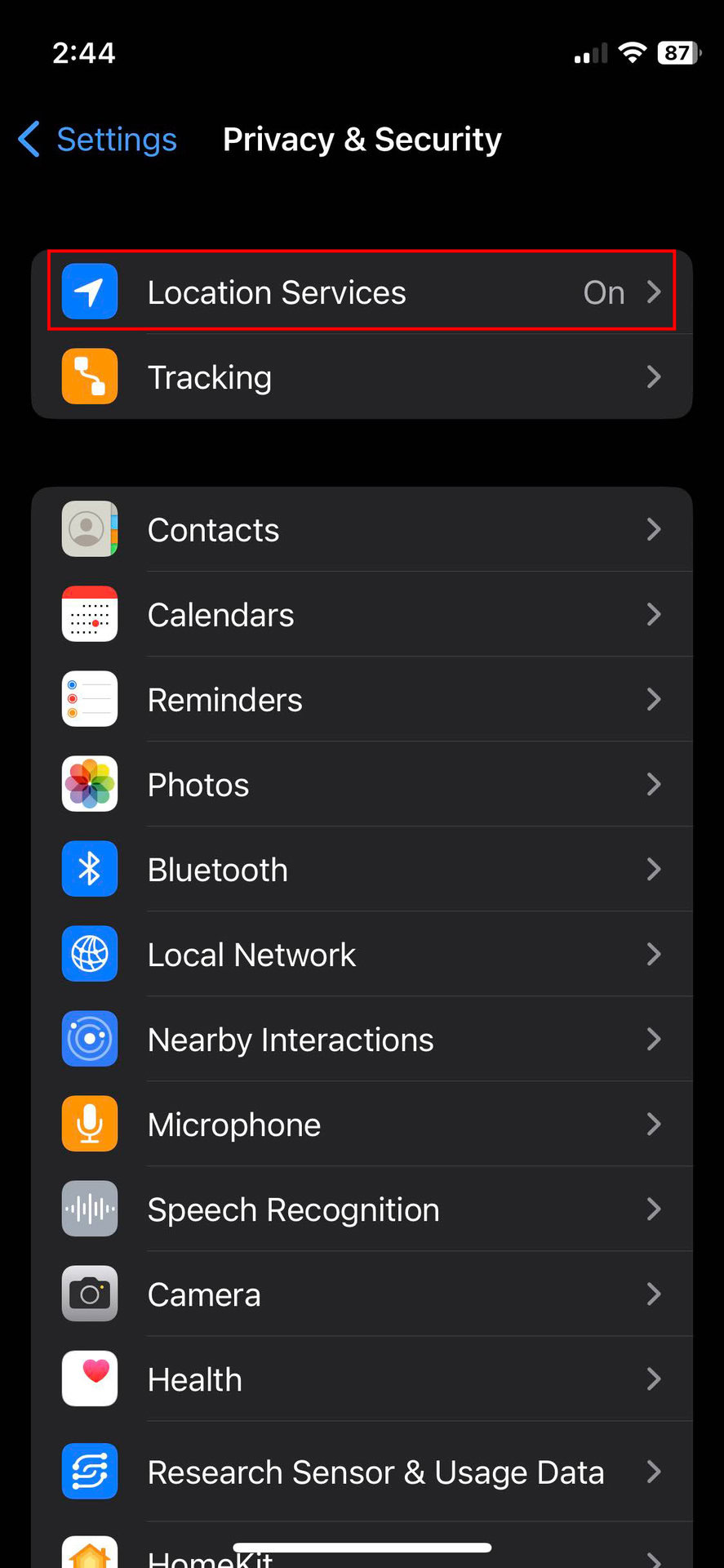
Task: Open Bluetooth permission settings
Action: [361, 870]
